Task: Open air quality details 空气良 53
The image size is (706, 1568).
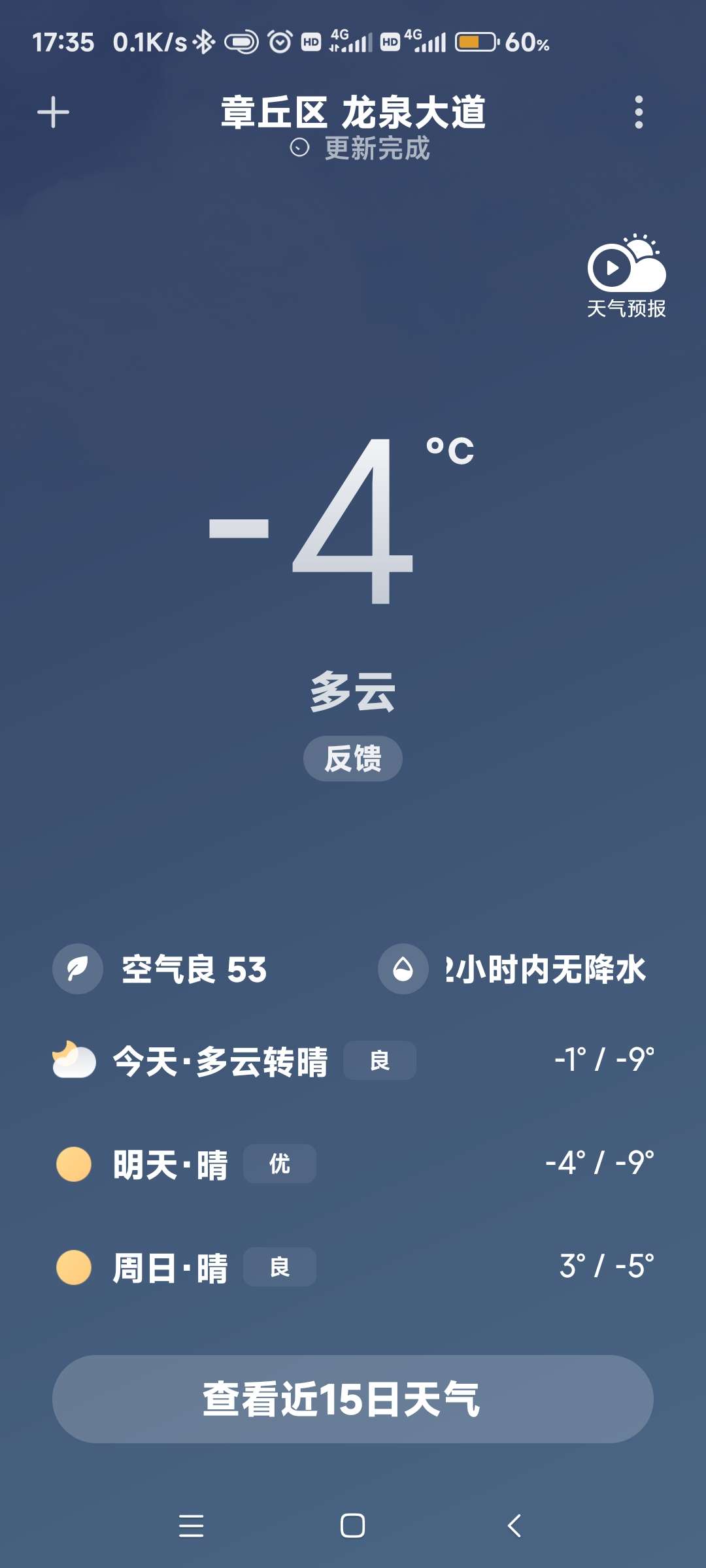Action: coord(161,969)
